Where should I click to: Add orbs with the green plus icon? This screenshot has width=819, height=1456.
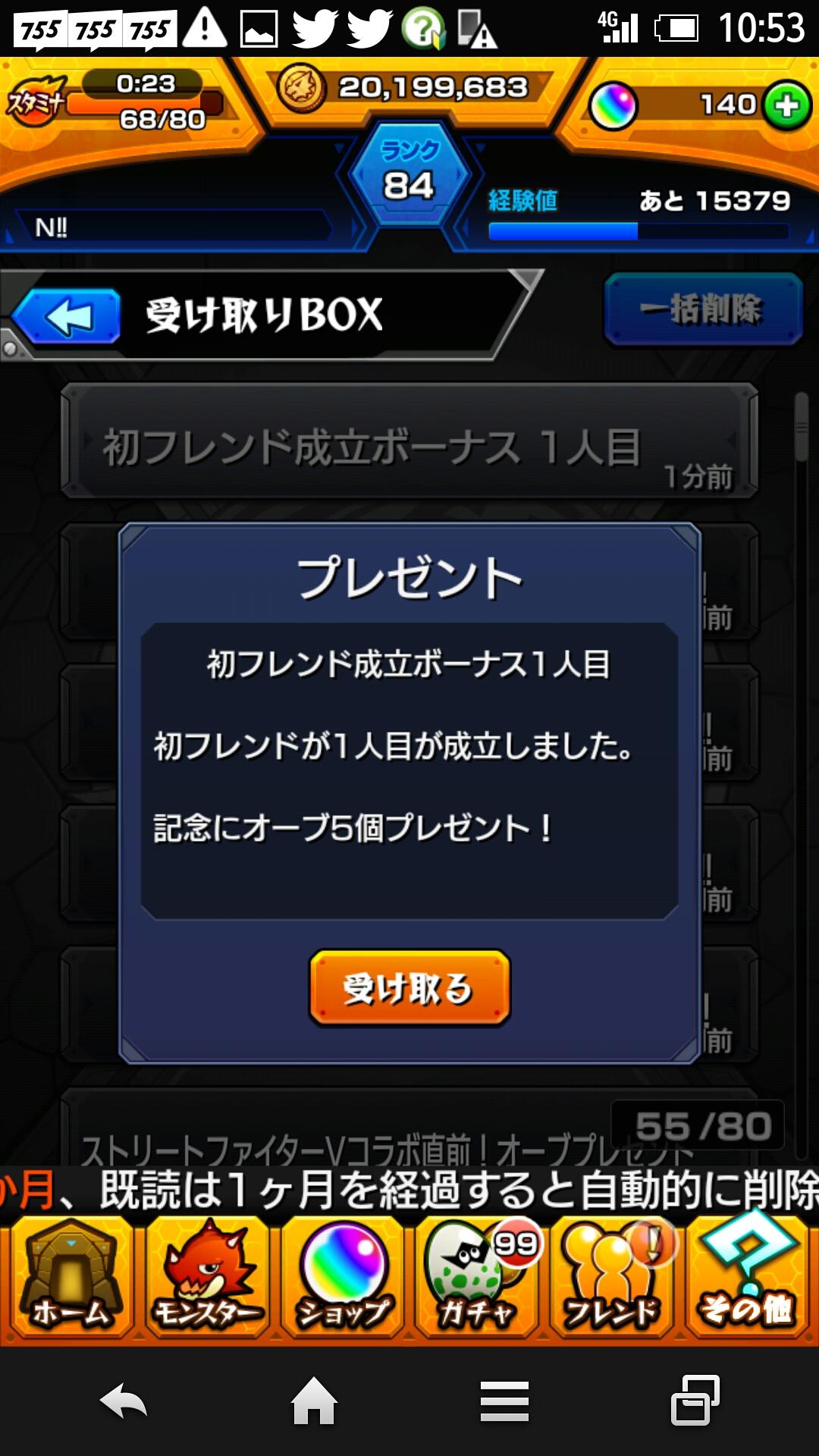787,105
